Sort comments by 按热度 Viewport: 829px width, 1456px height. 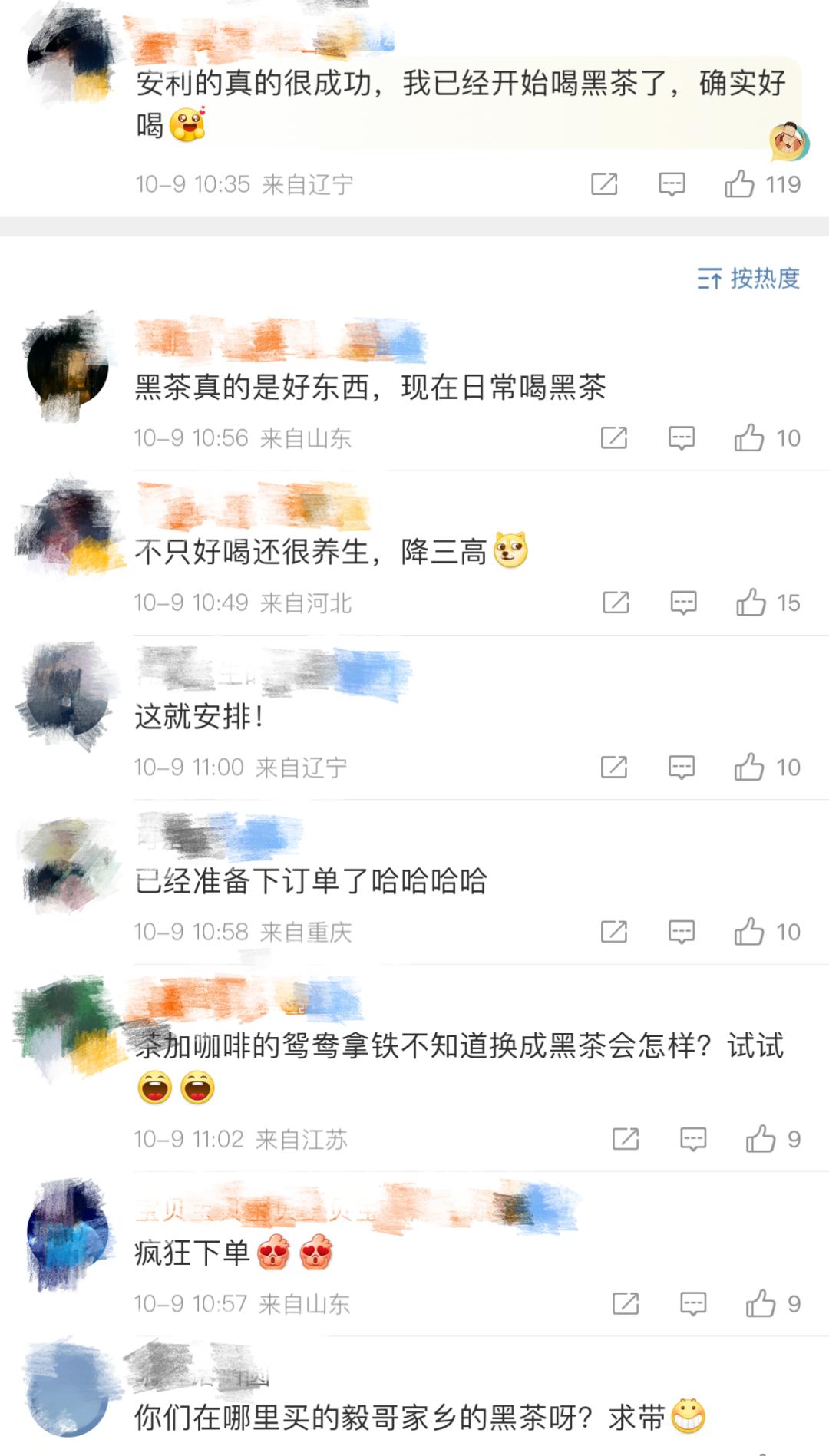point(748,278)
